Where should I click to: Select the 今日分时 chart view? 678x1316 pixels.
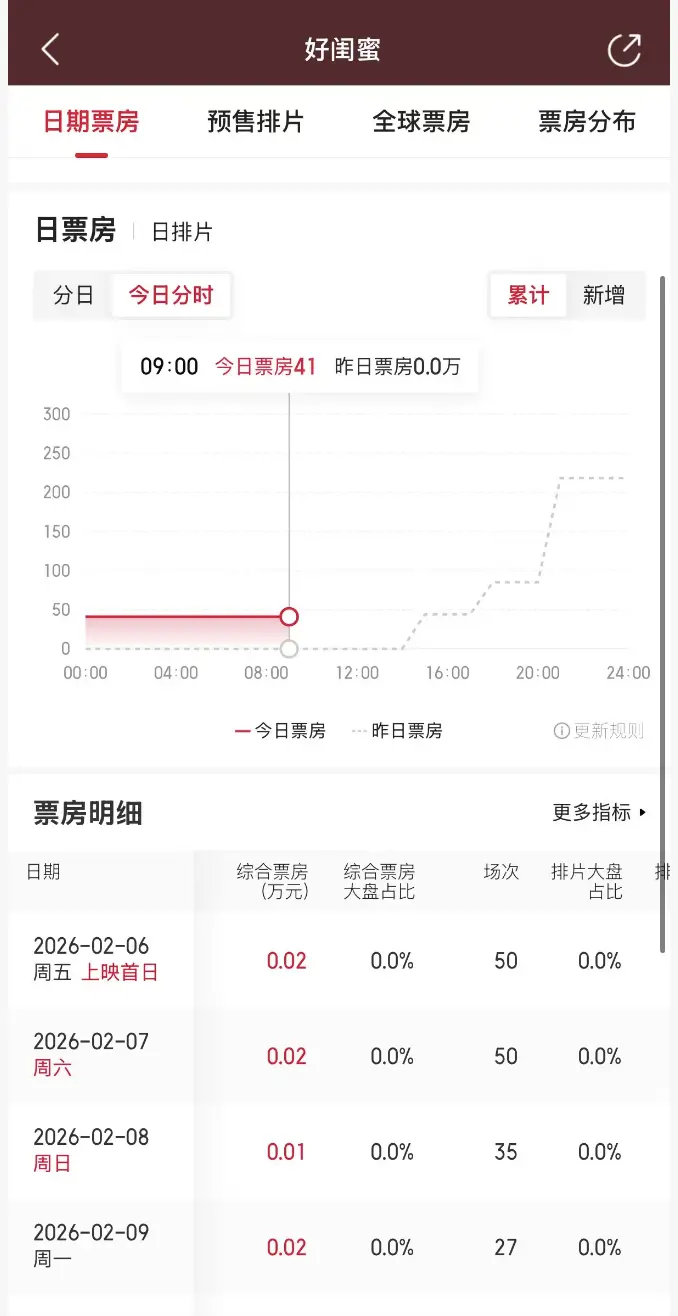171,295
